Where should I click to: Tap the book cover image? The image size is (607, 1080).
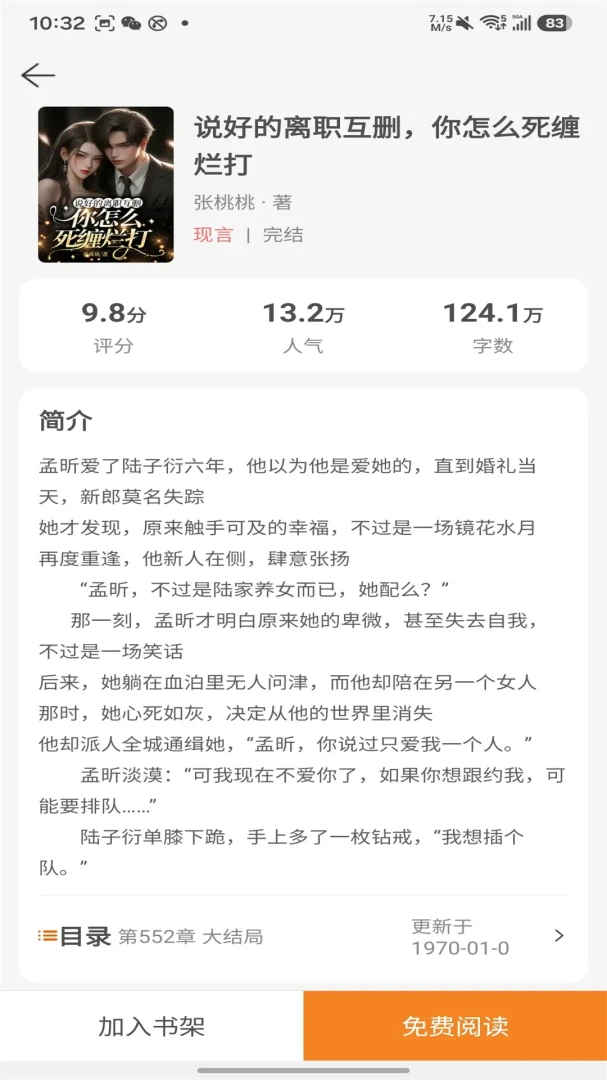pos(106,185)
